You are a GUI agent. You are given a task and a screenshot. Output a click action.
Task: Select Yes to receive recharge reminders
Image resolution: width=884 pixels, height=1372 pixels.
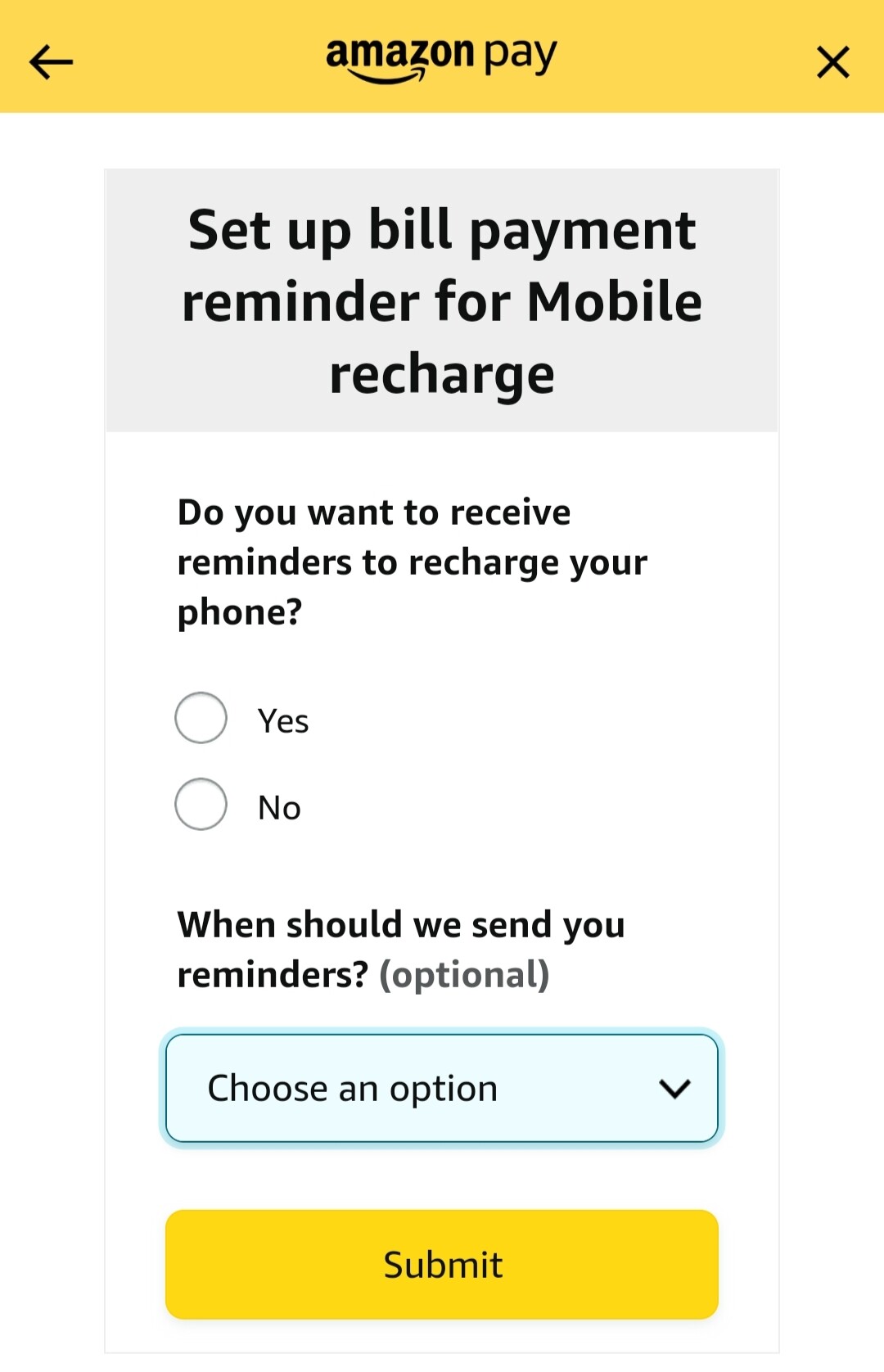pyautogui.click(x=201, y=718)
